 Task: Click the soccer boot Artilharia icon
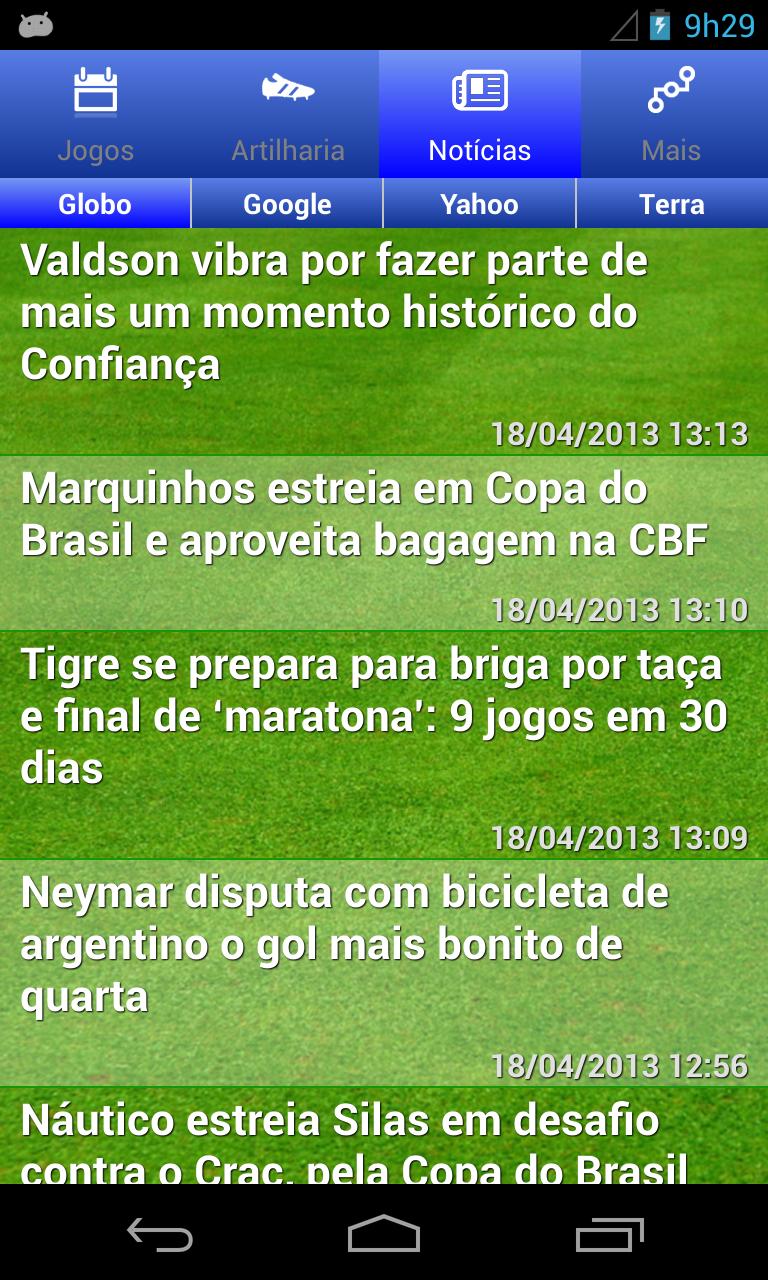click(288, 90)
